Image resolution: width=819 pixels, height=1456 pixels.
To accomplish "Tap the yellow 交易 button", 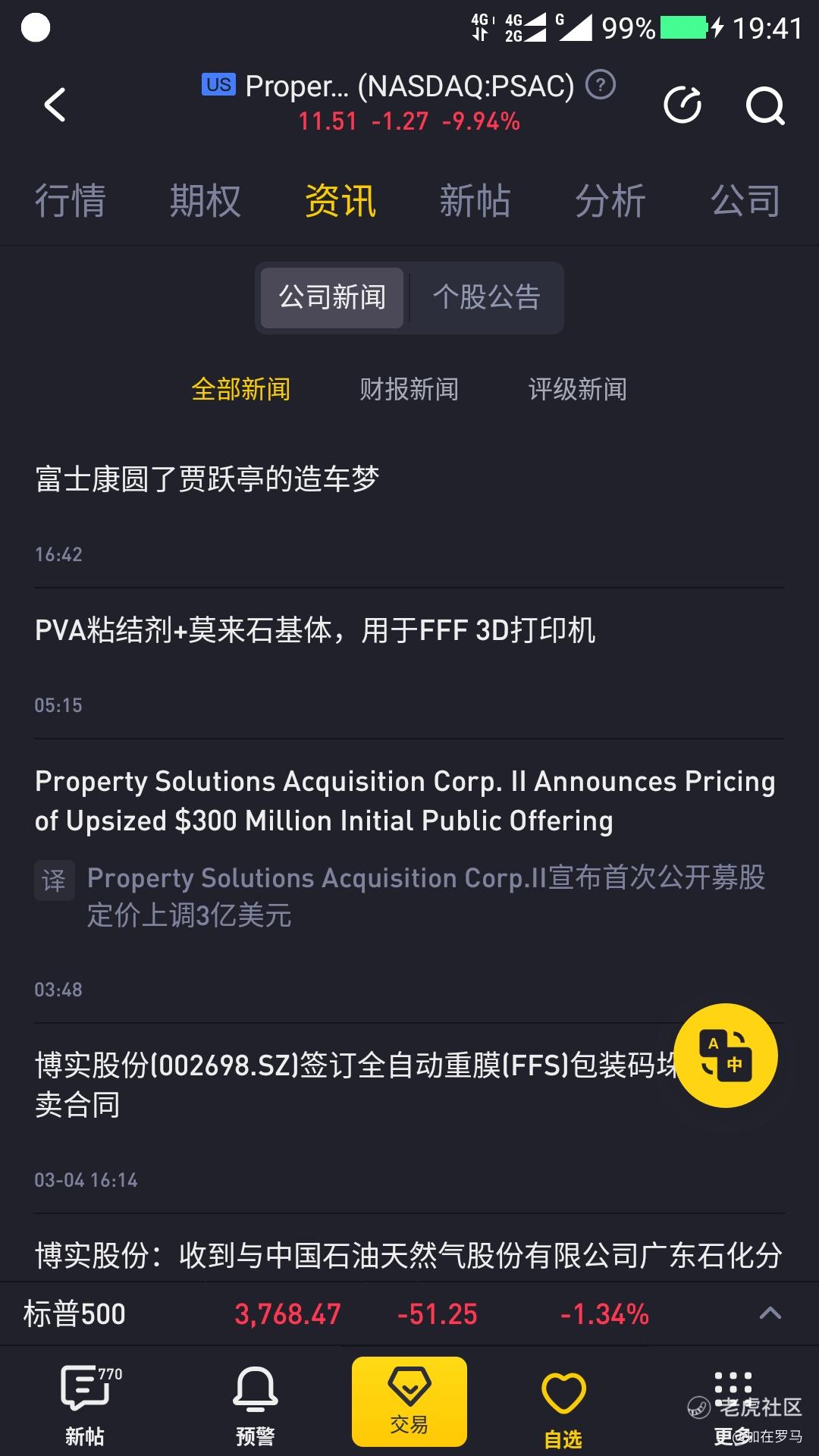I will click(409, 1401).
